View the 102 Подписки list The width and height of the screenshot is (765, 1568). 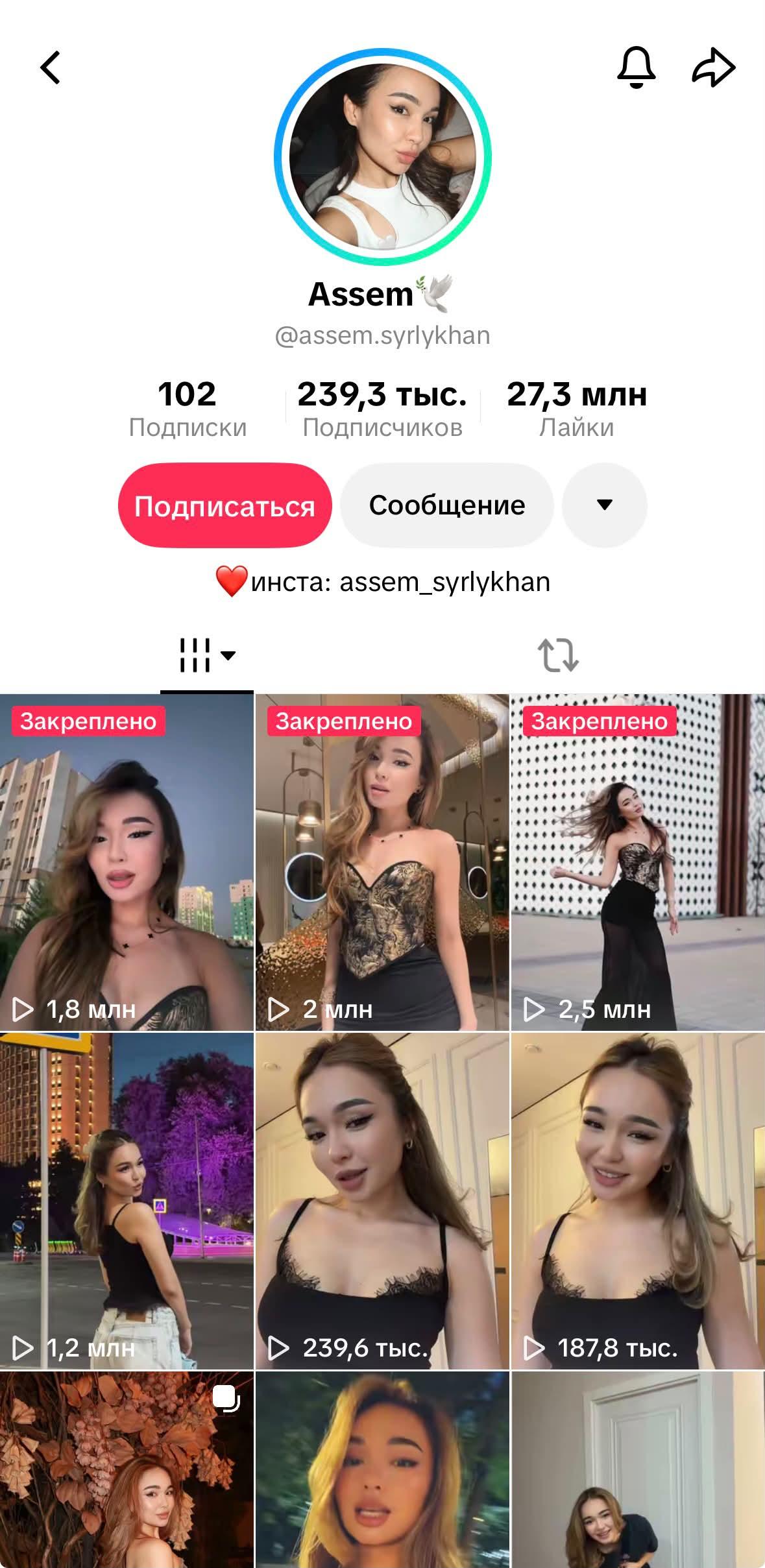tap(188, 409)
